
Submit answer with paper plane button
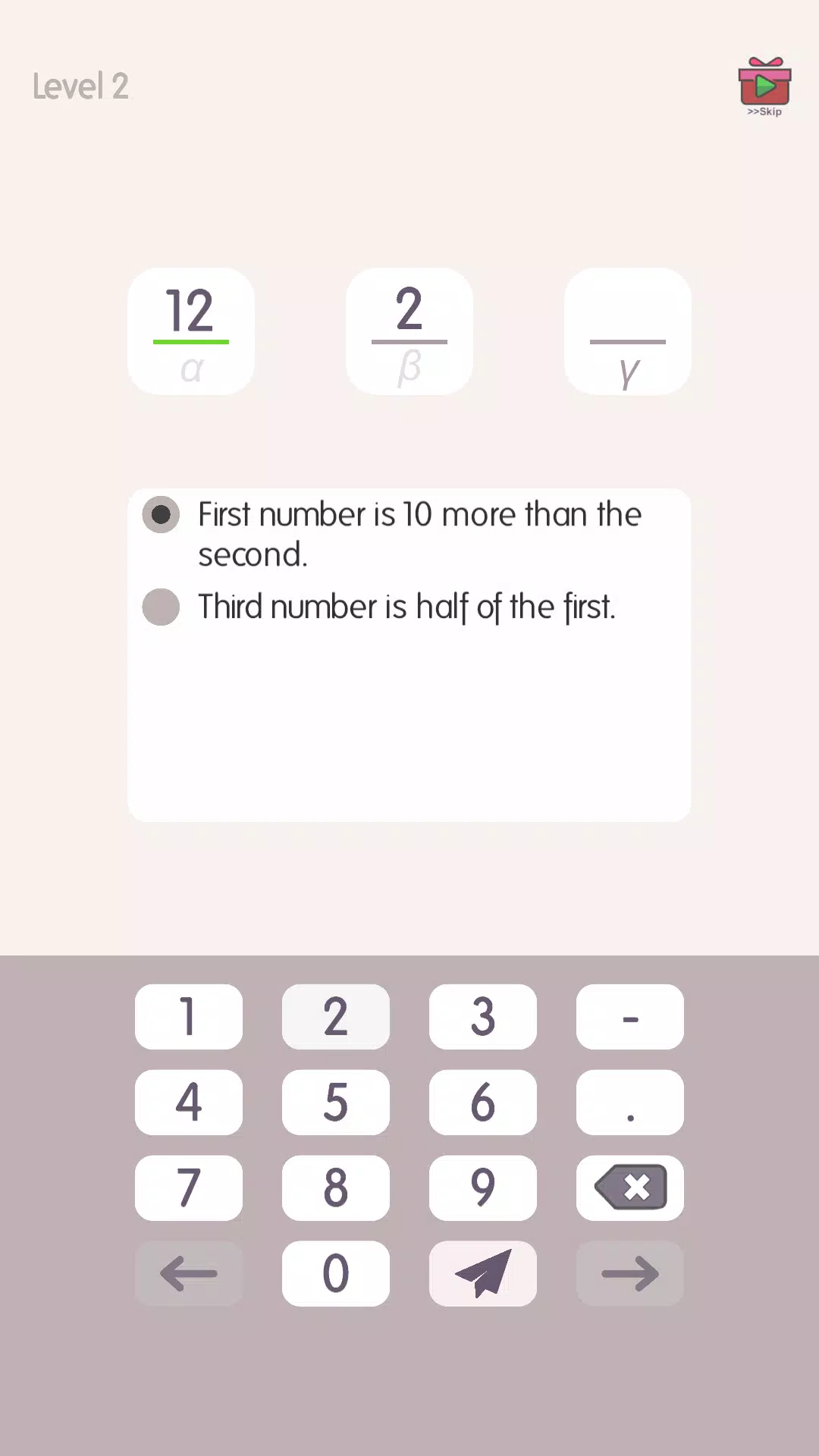tap(483, 1274)
